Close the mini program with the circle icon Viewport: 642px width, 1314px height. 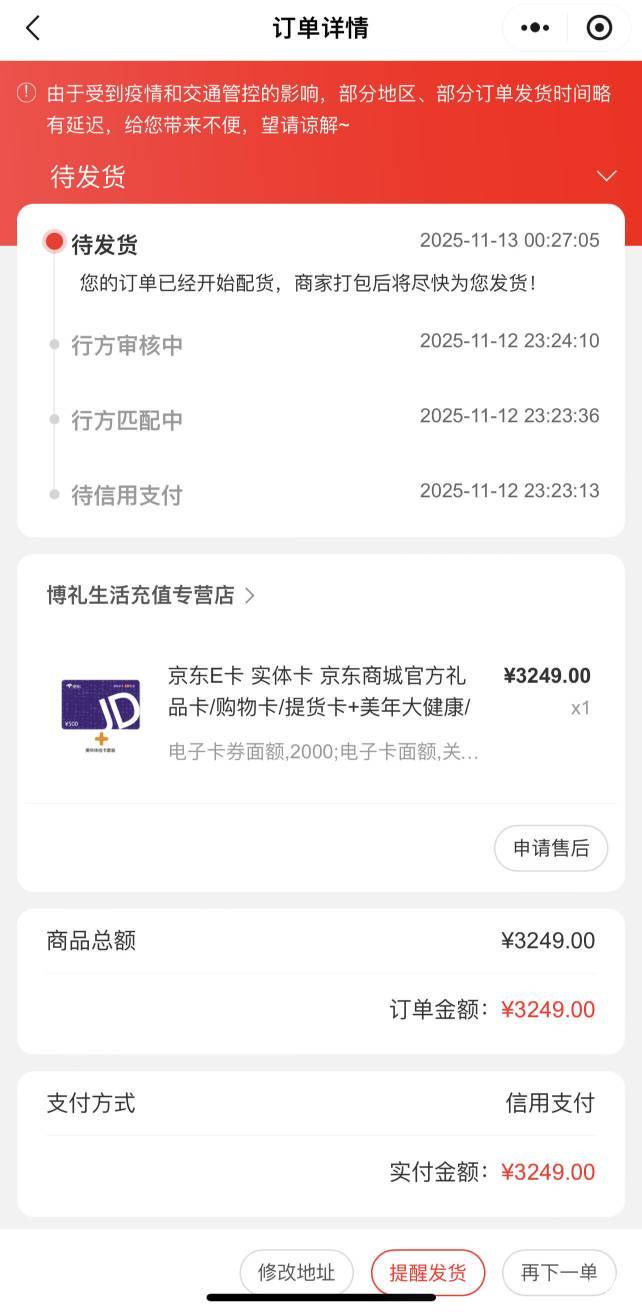point(599,28)
